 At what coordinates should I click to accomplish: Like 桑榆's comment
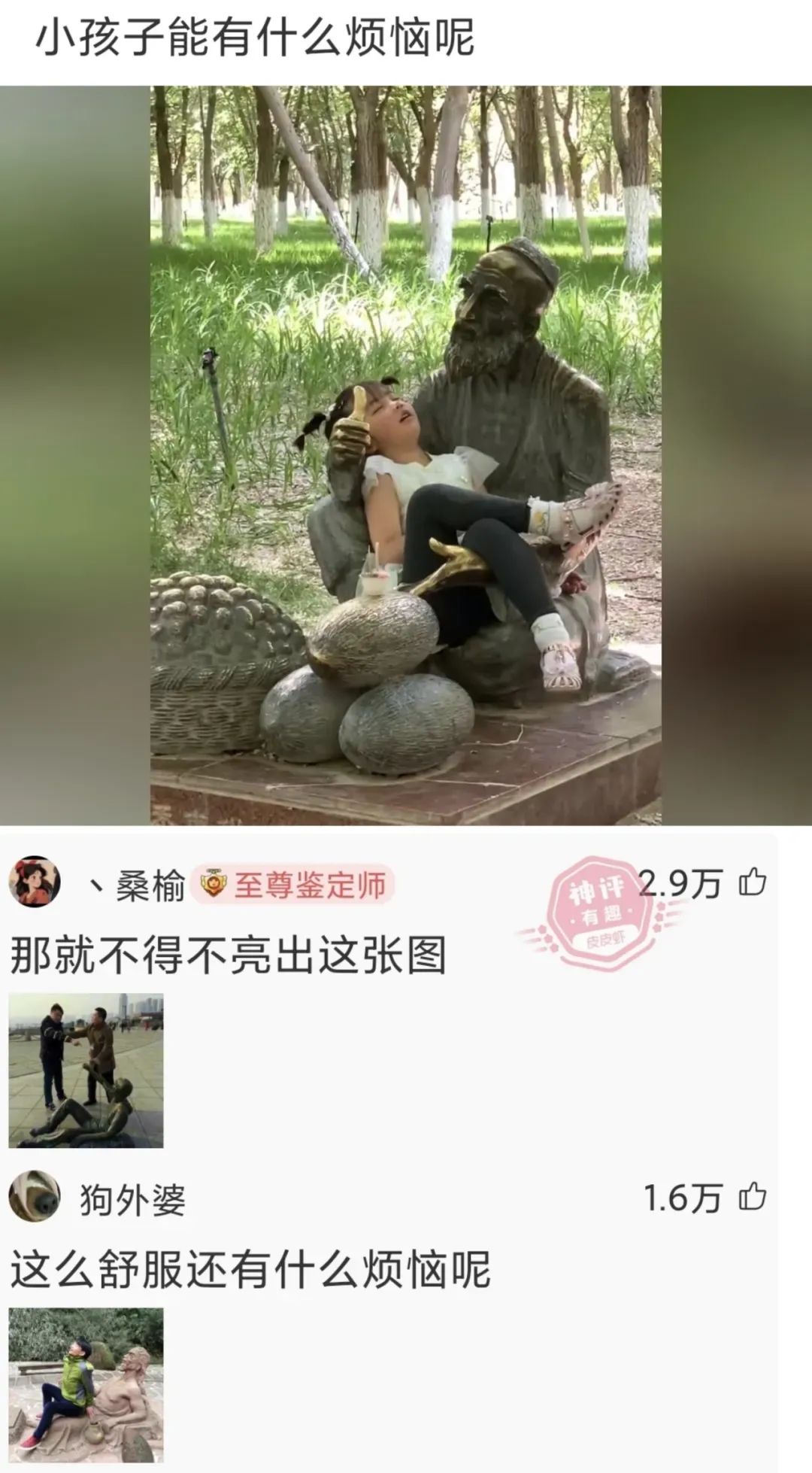point(752,882)
